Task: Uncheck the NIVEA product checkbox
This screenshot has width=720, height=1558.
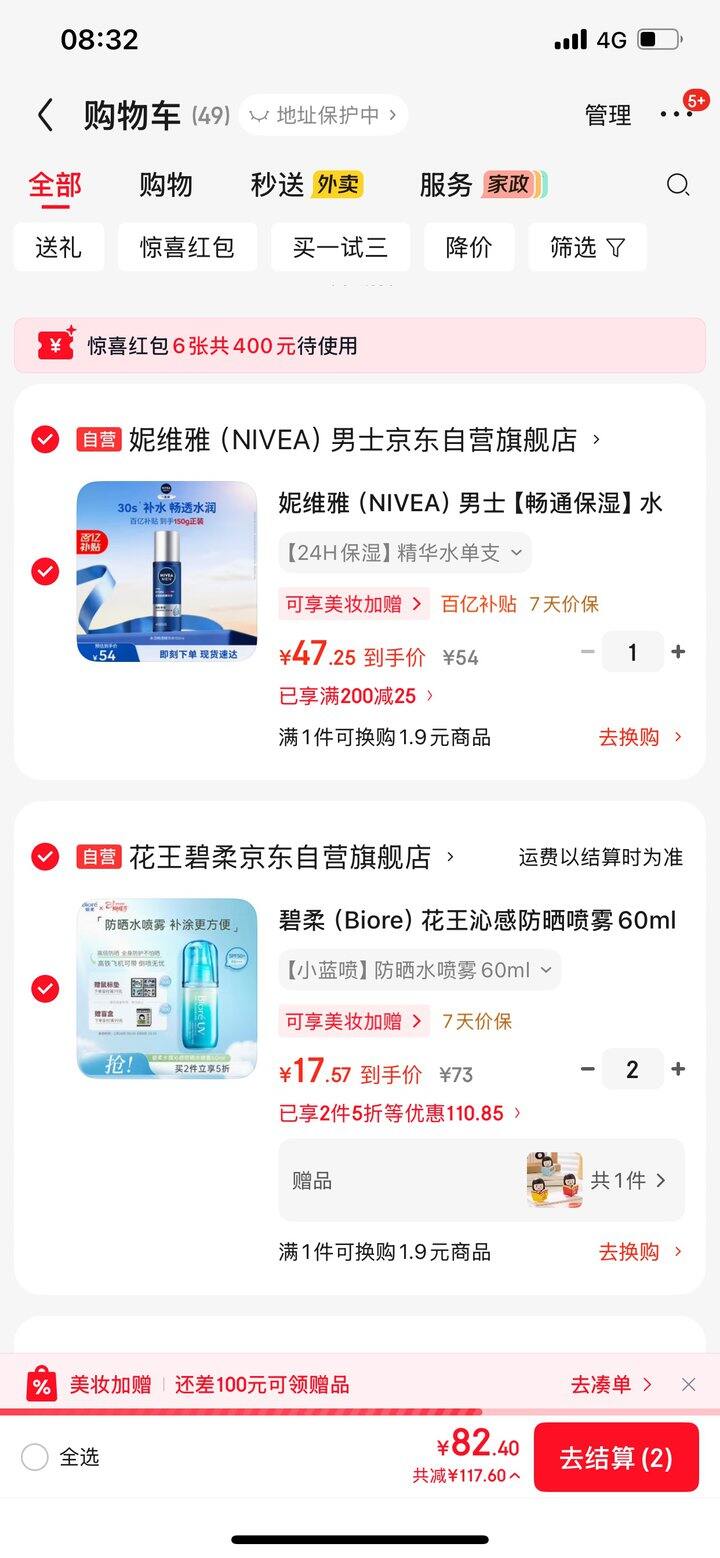Action: pyautogui.click(x=45, y=571)
